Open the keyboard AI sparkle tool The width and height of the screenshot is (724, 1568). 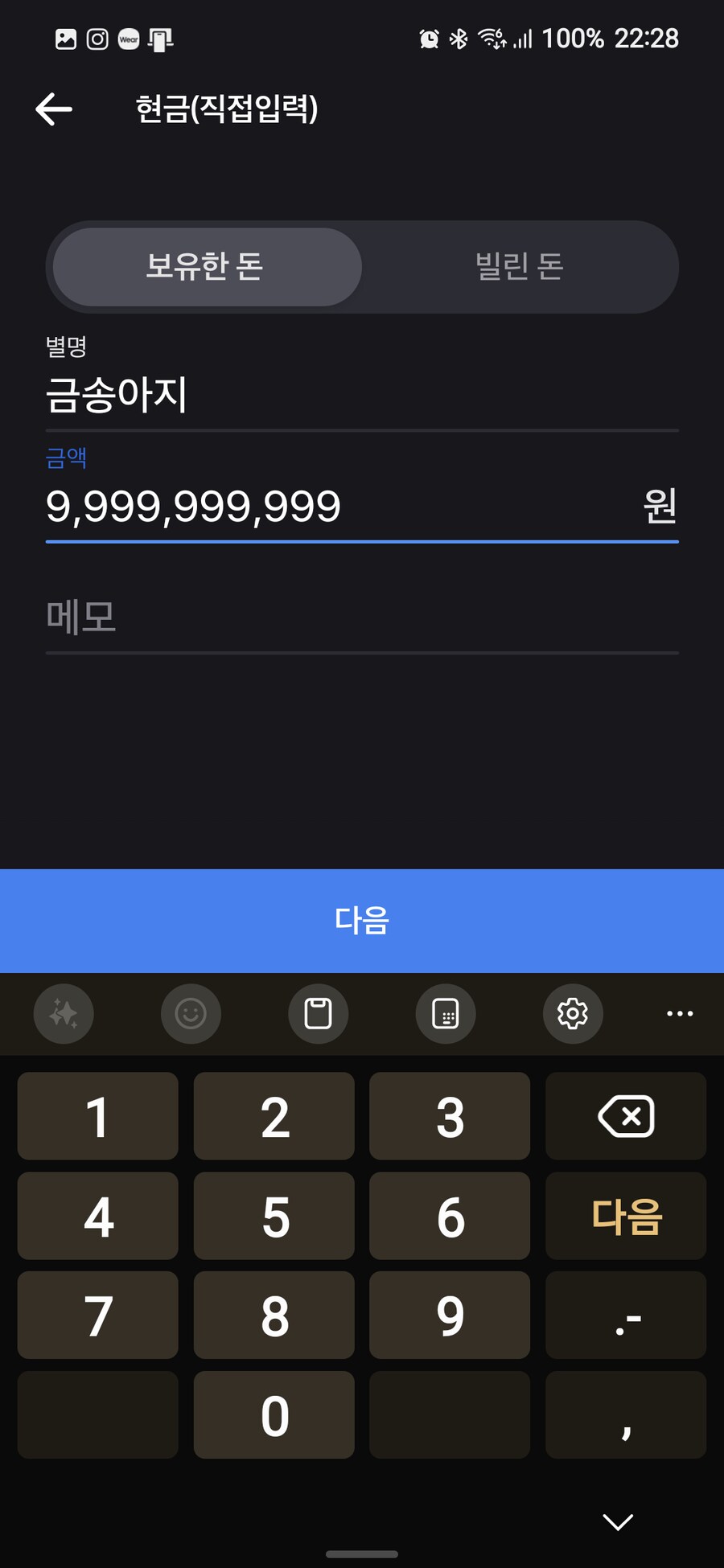tap(64, 1014)
